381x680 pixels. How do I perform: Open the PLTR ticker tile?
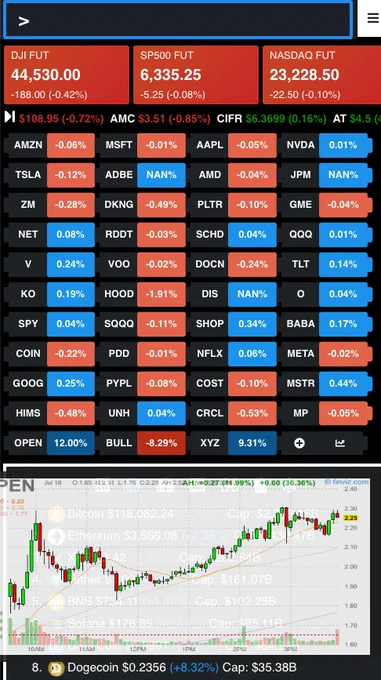[232, 205]
